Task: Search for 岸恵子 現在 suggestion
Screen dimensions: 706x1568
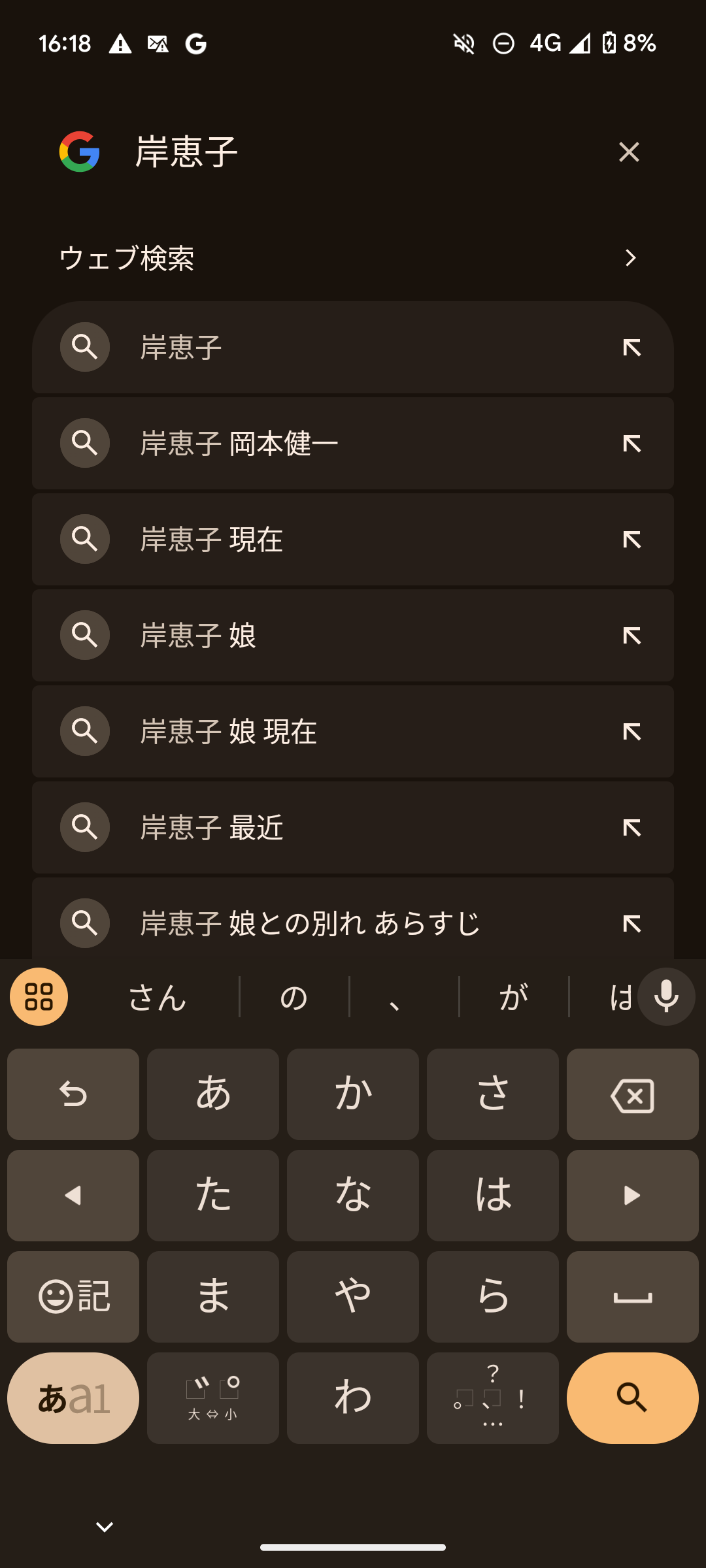Action: [x=353, y=540]
